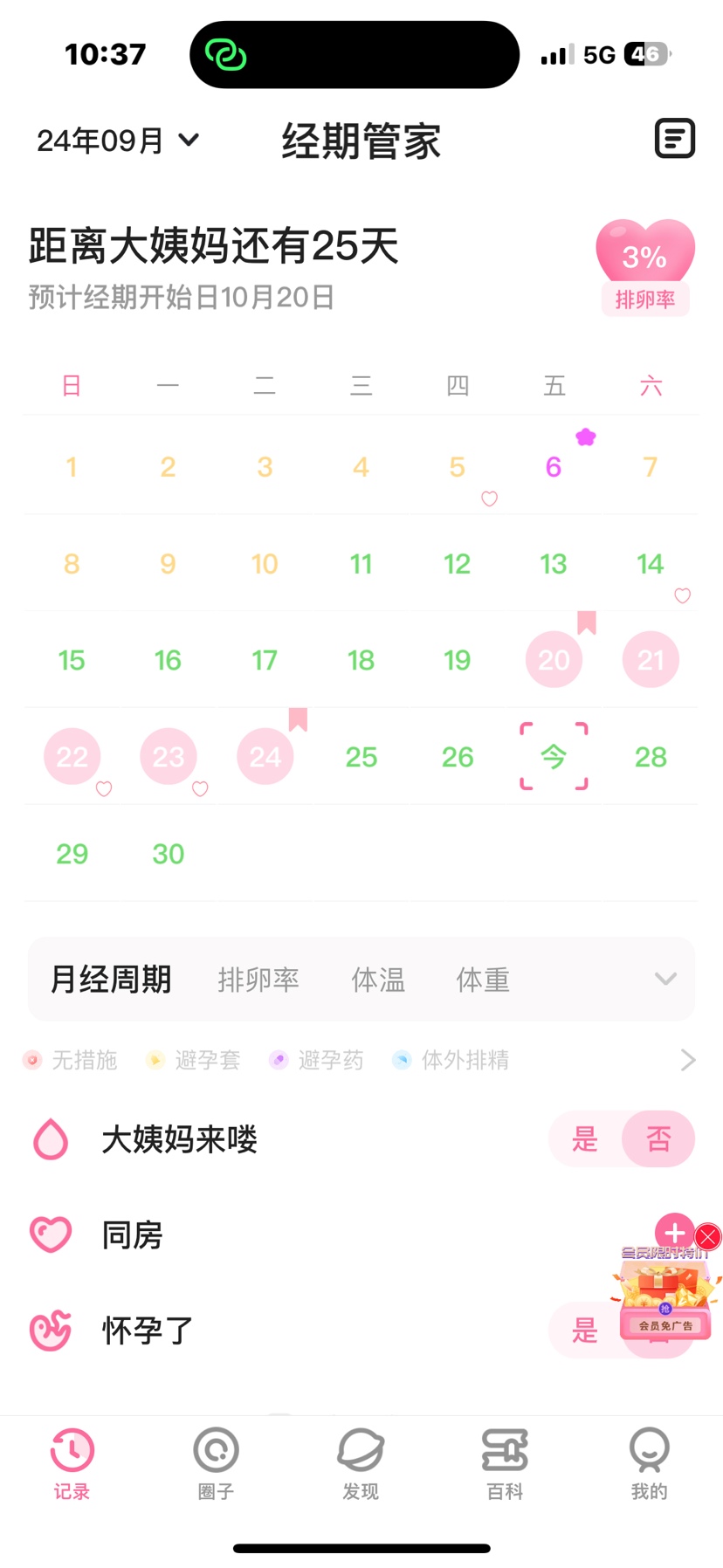This screenshot has height=1568, width=723.
Task: Go to the 我的 tab
Action: coord(649,1460)
